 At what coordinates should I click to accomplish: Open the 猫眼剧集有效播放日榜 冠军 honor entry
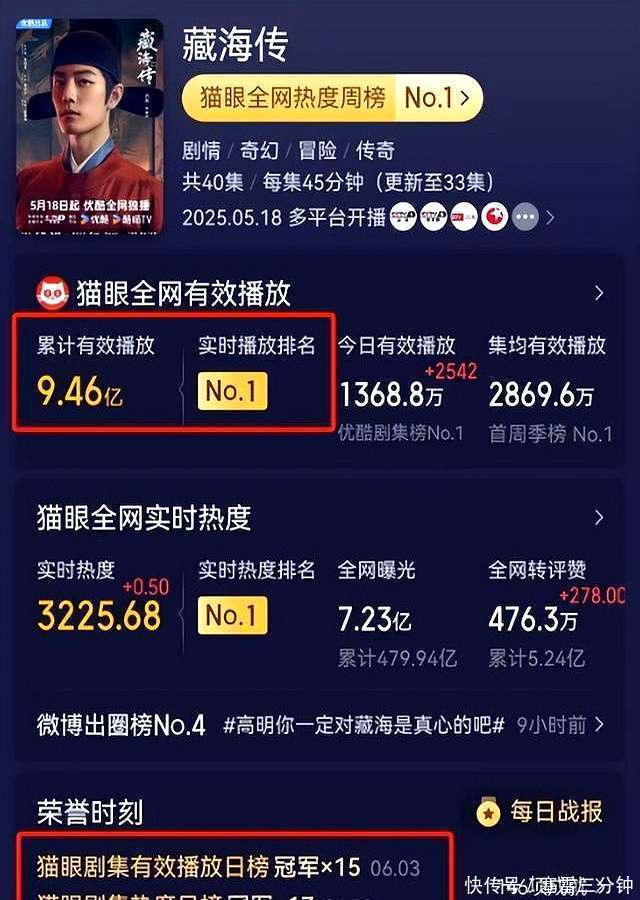click(228, 866)
